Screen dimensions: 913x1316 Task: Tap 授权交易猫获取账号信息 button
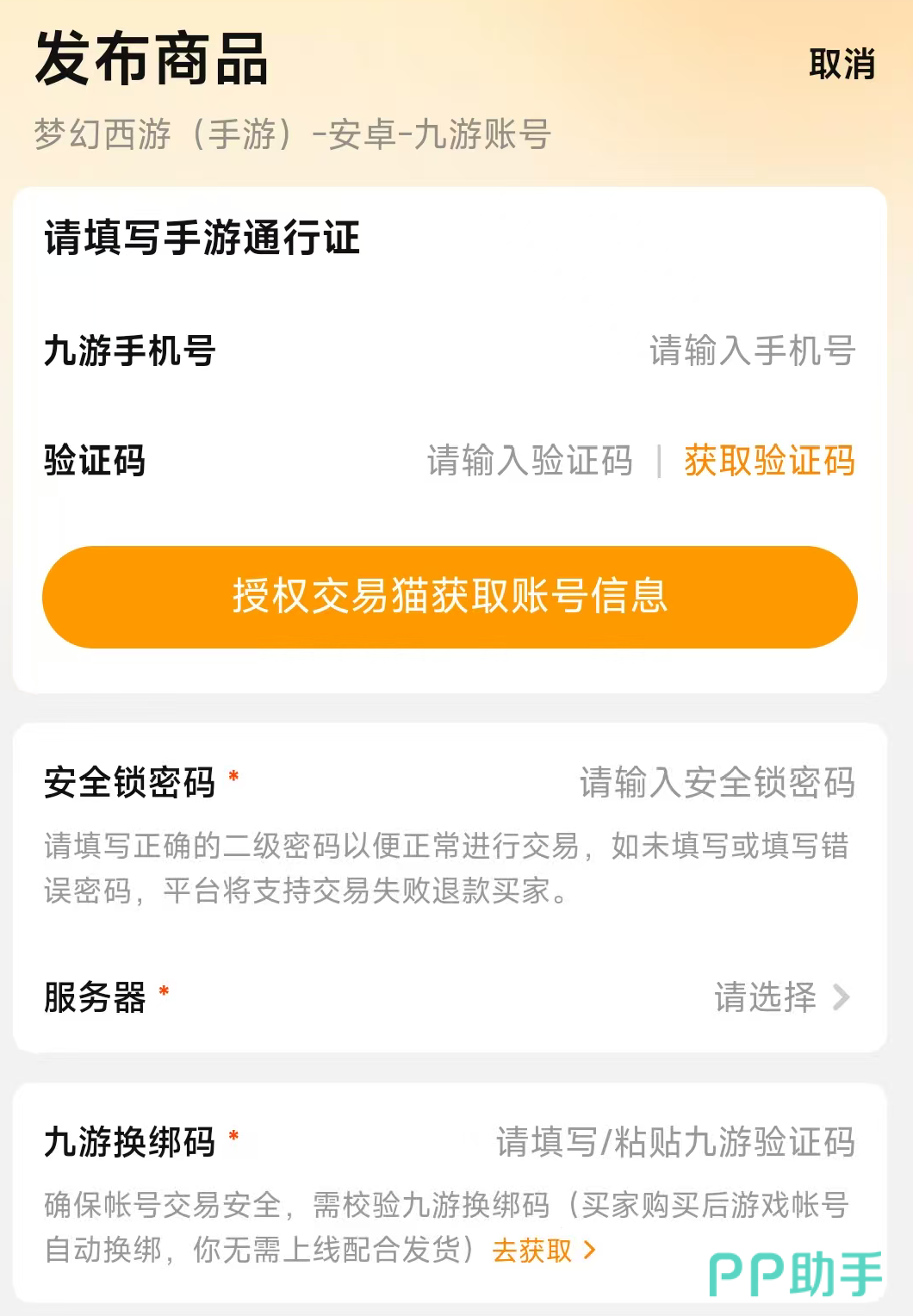(450, 597)
